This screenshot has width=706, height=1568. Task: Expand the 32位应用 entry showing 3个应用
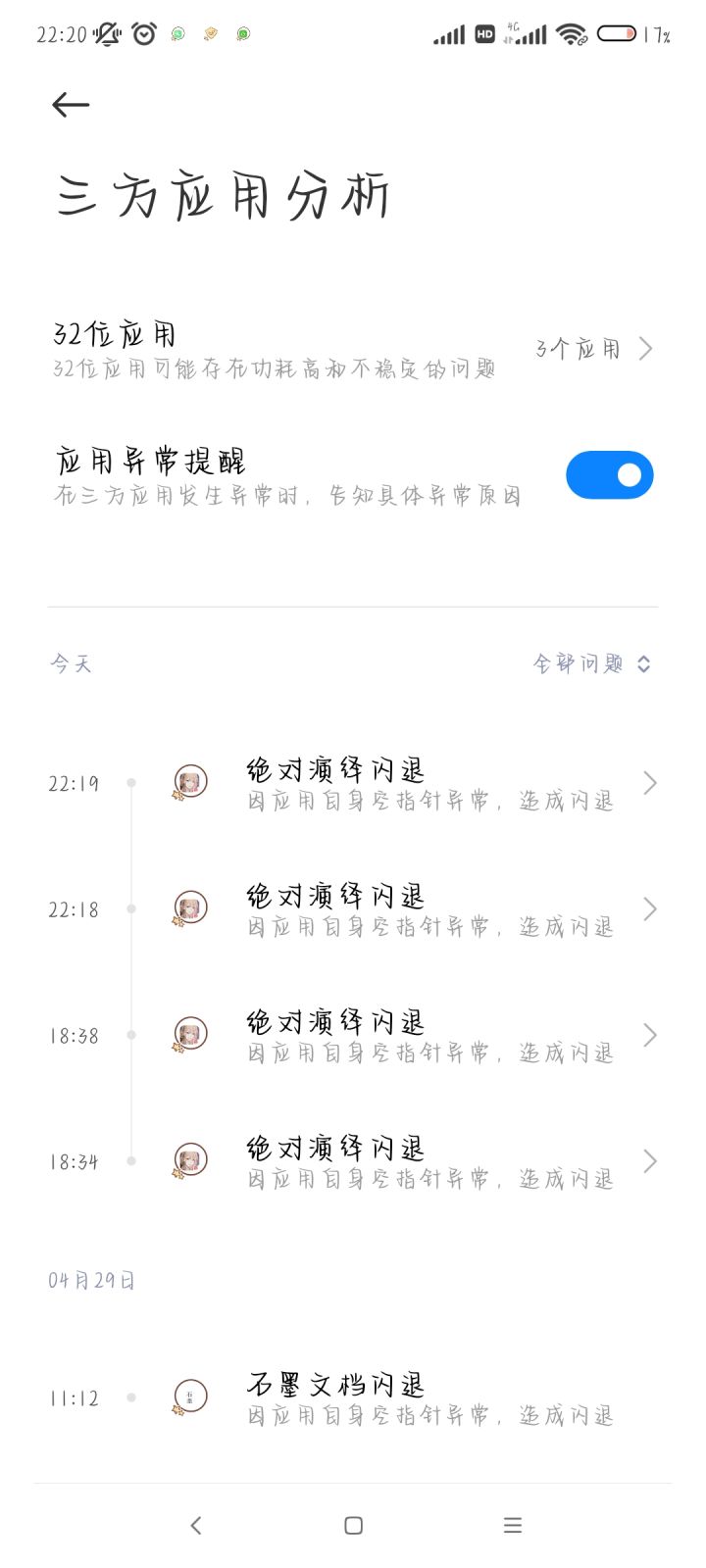point(588,349)
